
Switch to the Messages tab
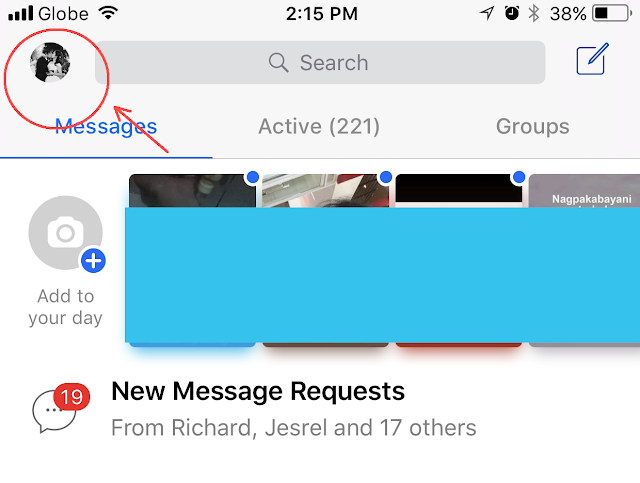(106, 127)
